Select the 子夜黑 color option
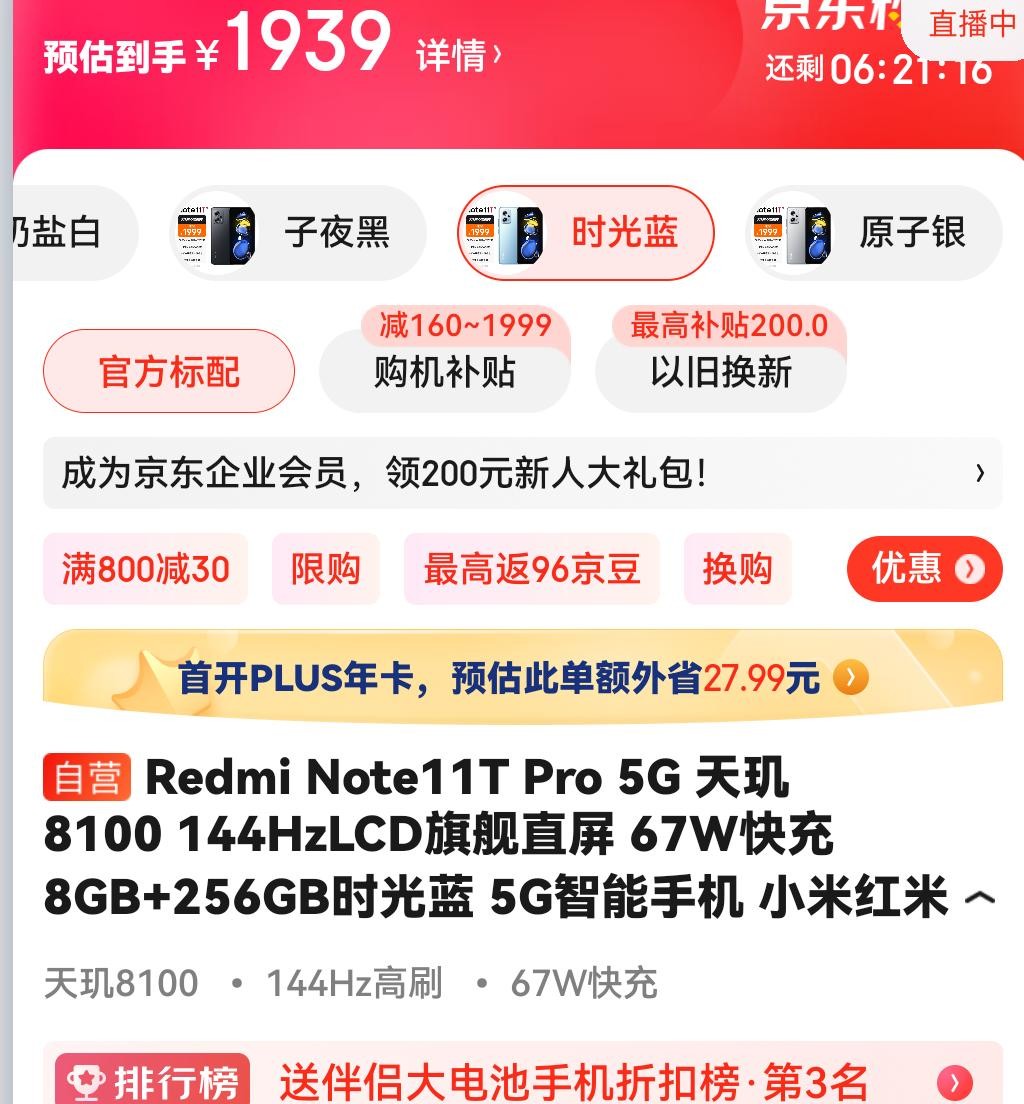The image size is (1024, 1104). (298, 233)
